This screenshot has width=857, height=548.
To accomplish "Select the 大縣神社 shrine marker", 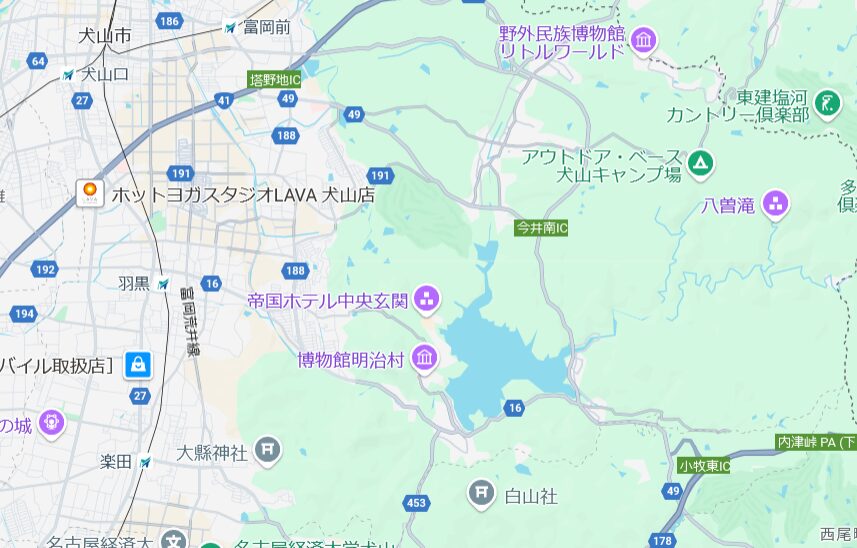I will 267,451.
